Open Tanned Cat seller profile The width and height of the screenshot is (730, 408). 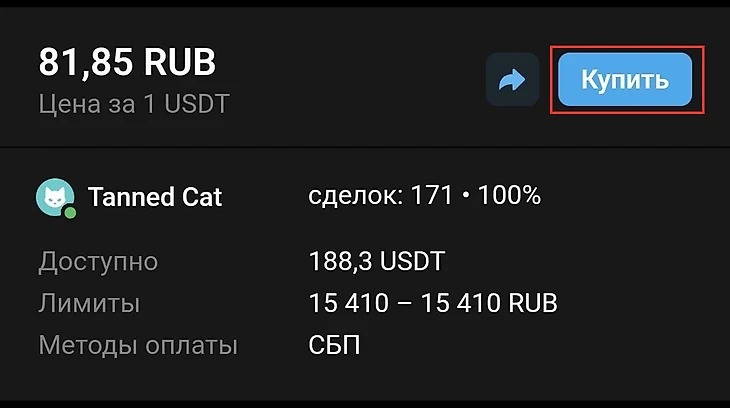pyautogui.click(x=155, y=196)
